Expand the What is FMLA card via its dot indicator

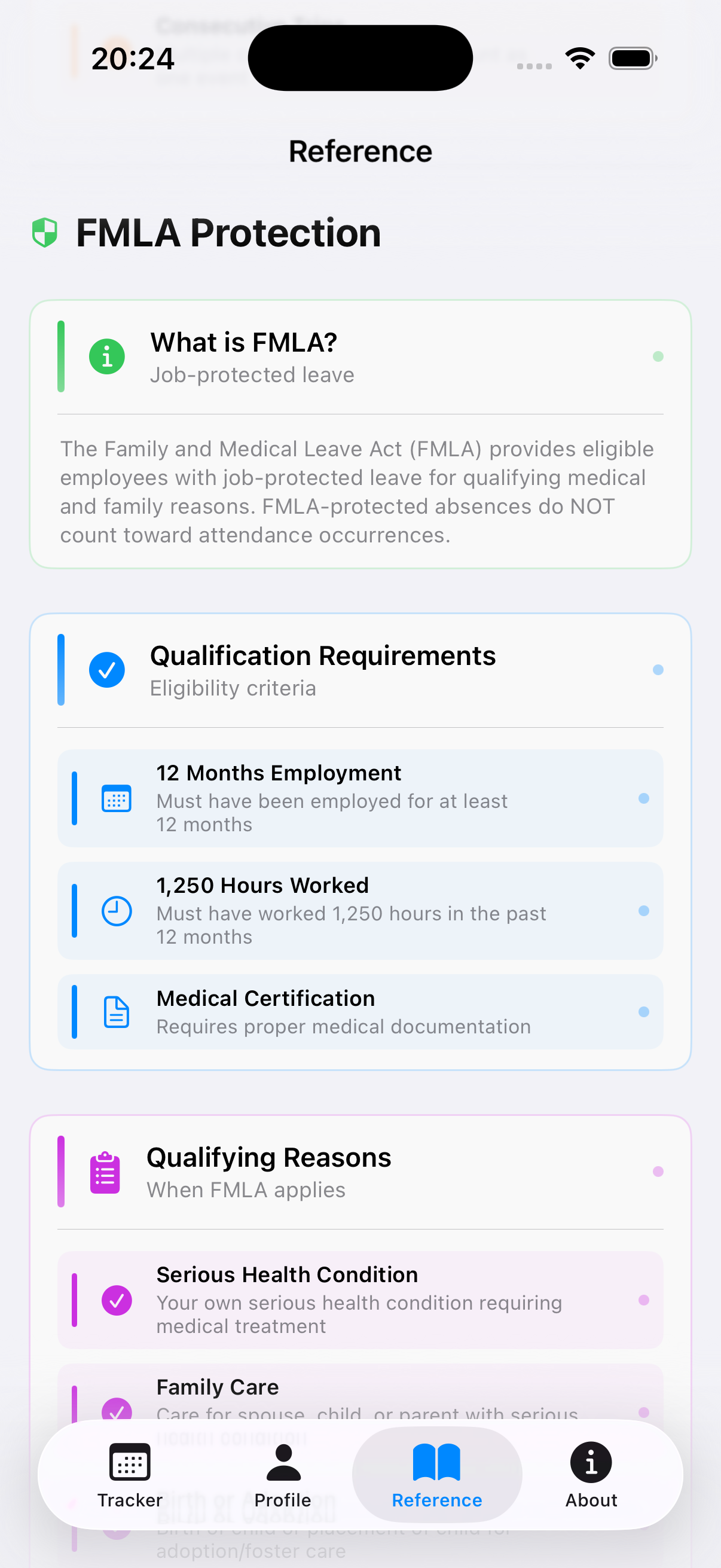pos(659,356)
